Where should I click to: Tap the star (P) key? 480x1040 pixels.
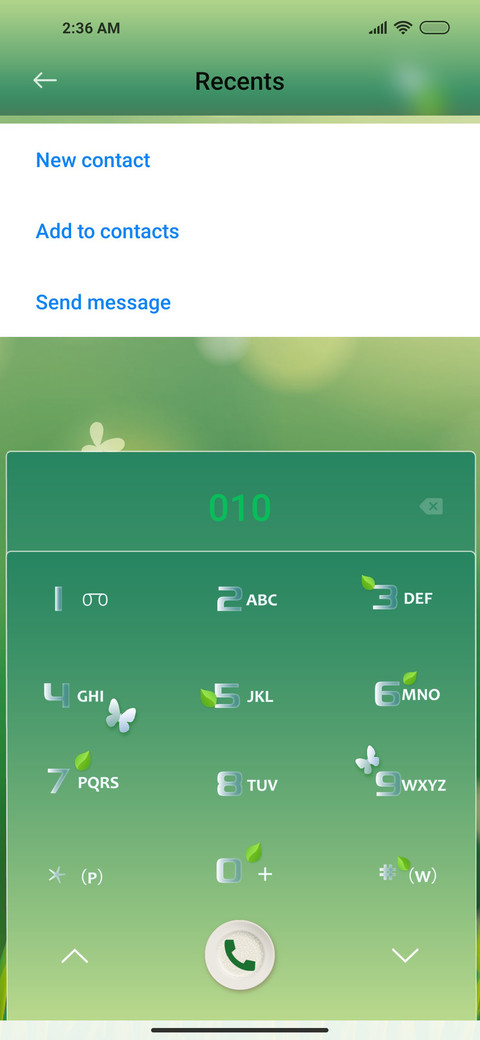tap(76, 876)
